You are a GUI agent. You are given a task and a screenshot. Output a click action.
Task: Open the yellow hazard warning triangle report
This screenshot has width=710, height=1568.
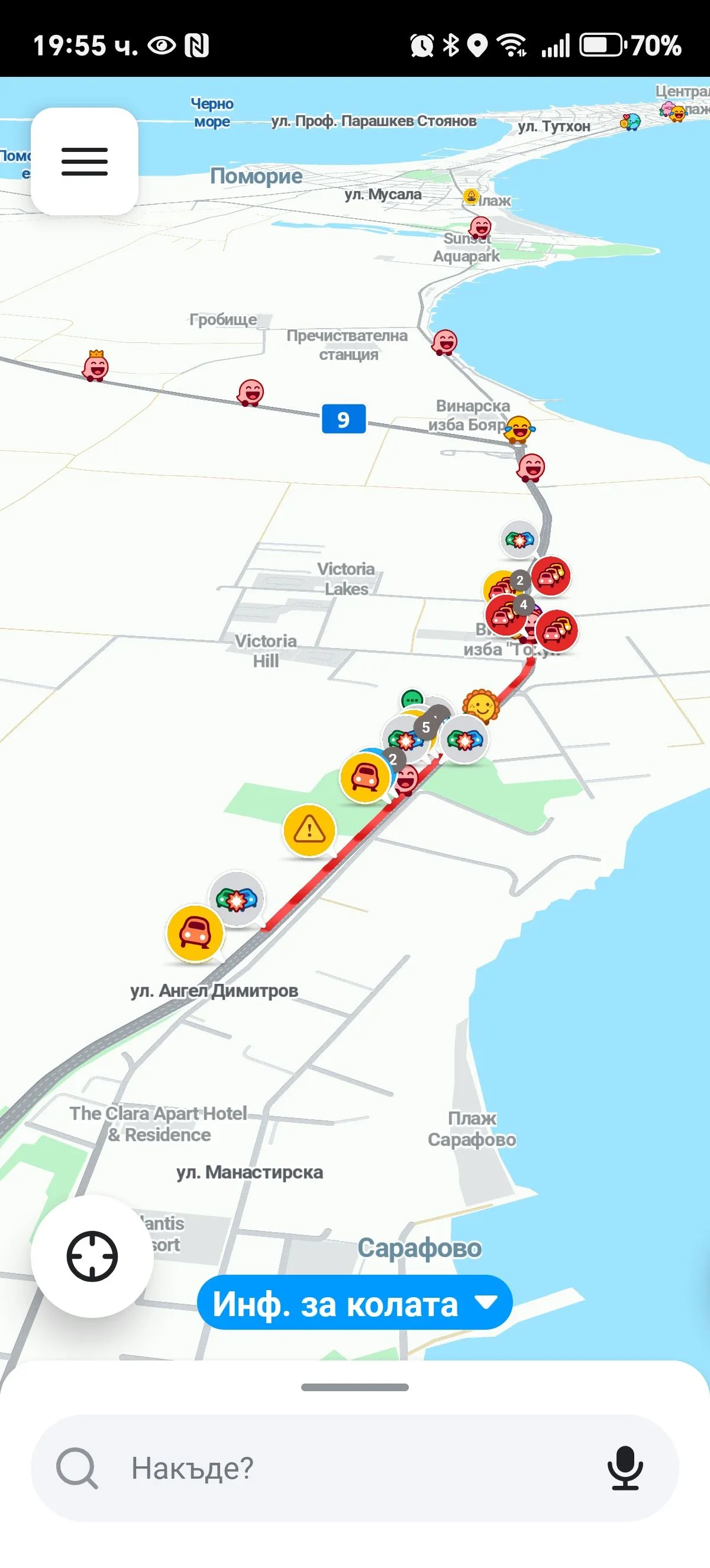click(309, 830)
